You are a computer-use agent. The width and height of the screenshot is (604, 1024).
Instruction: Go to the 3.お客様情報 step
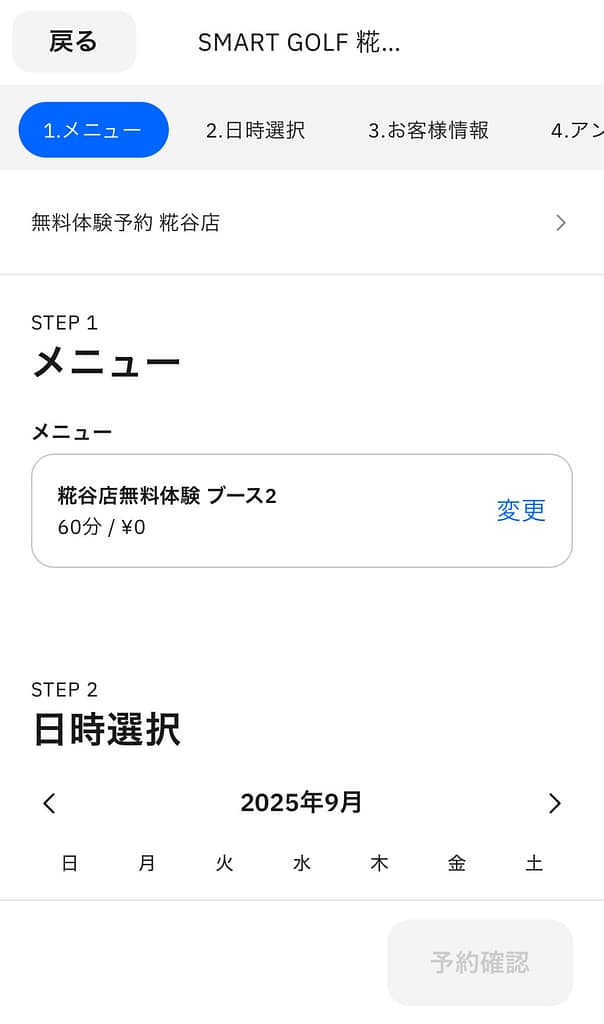428,130
